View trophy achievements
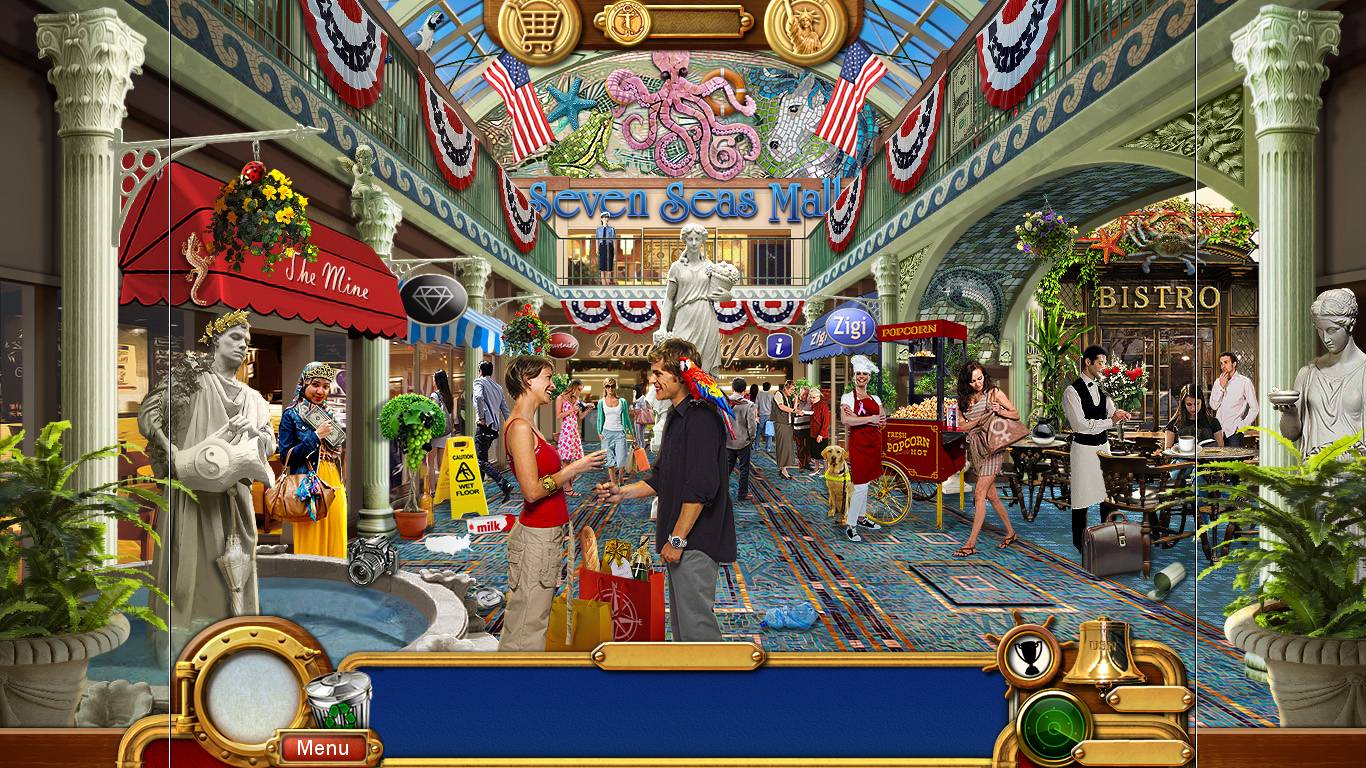 click(x=1030, y=656)
